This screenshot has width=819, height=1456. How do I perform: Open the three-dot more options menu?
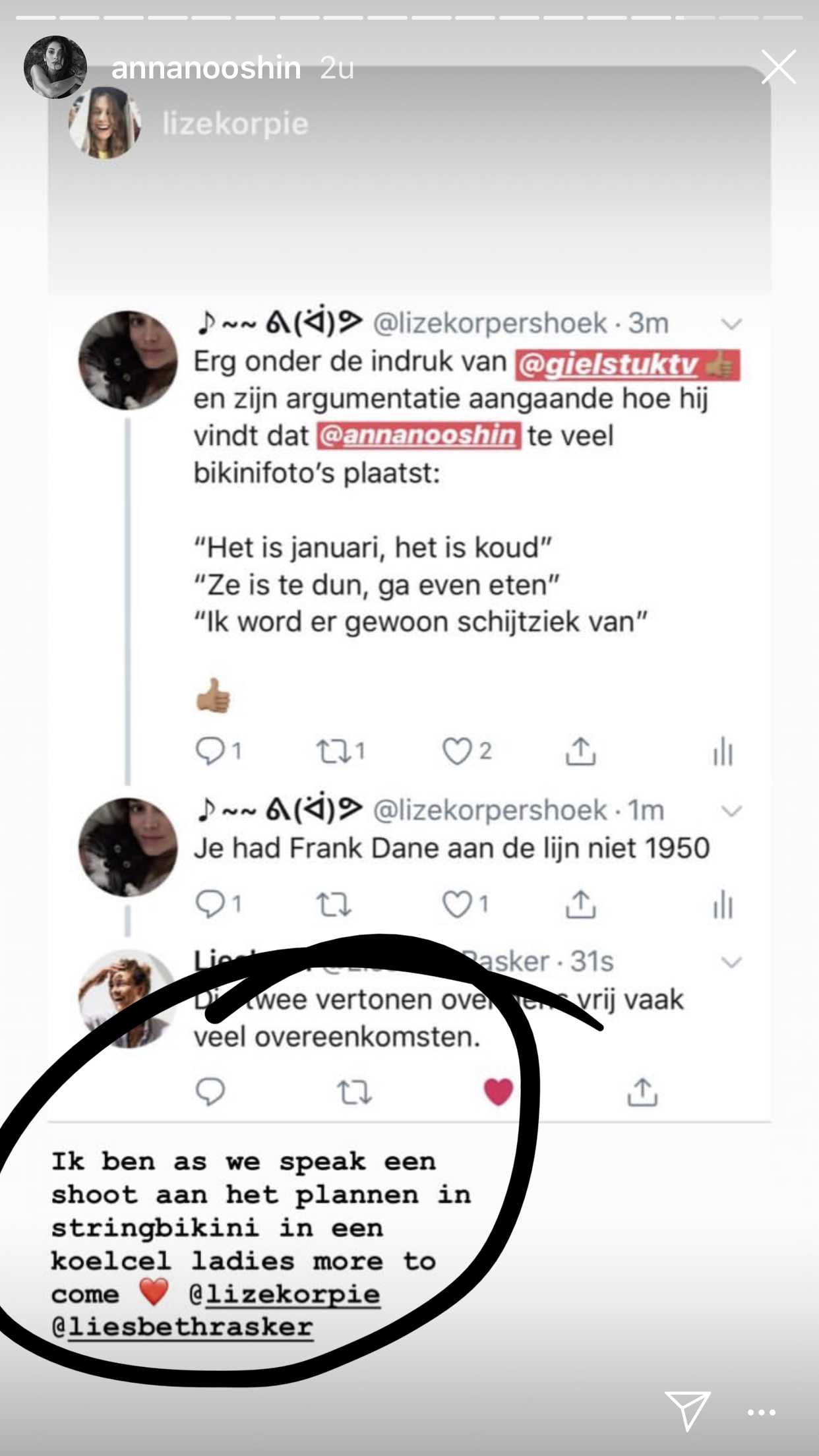click(x=762, y=1412)
